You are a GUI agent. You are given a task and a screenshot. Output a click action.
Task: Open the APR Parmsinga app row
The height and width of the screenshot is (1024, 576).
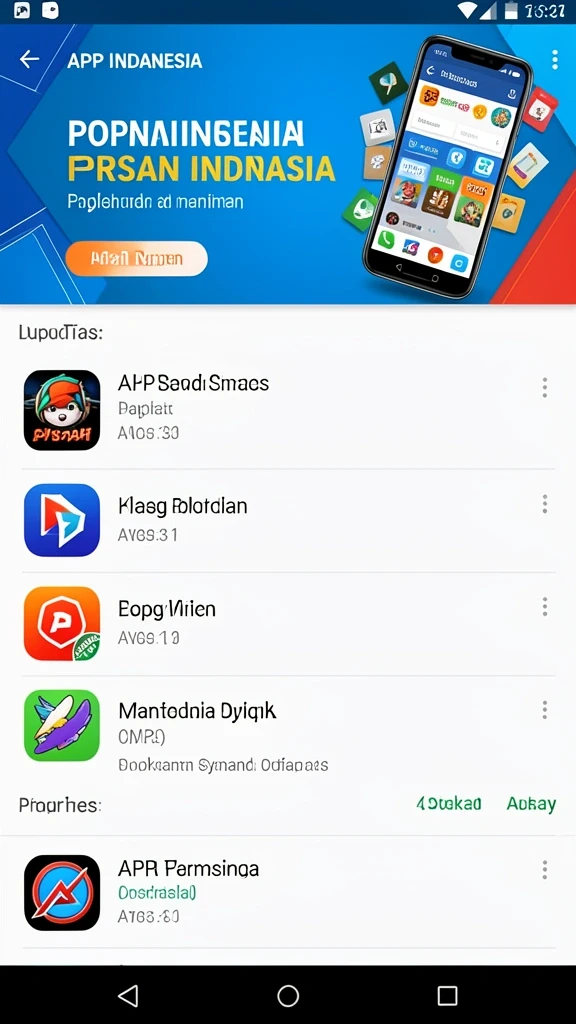click(x=288, y=892)
